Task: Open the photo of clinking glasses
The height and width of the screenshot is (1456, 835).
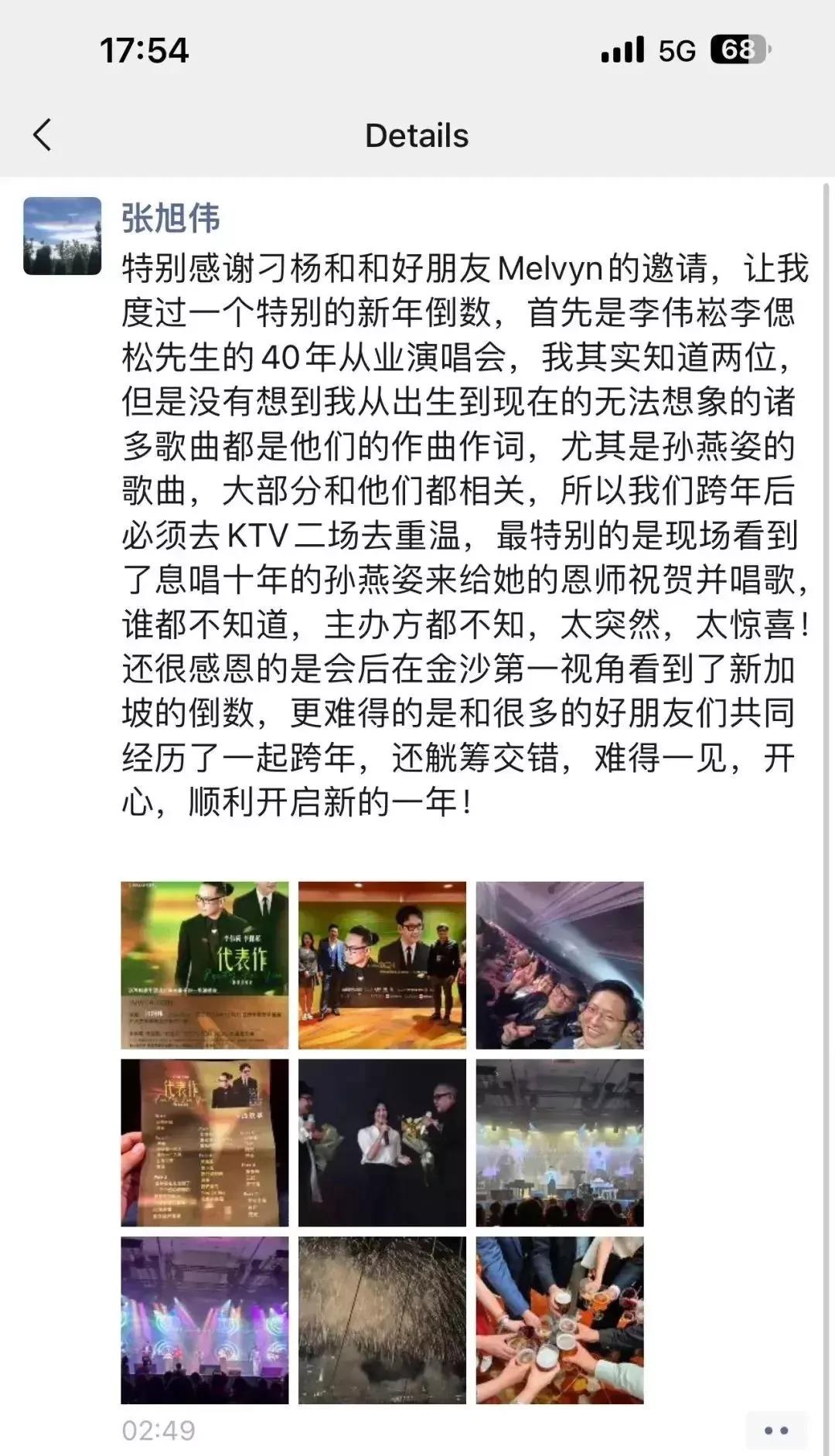Action: [560, 1320]
